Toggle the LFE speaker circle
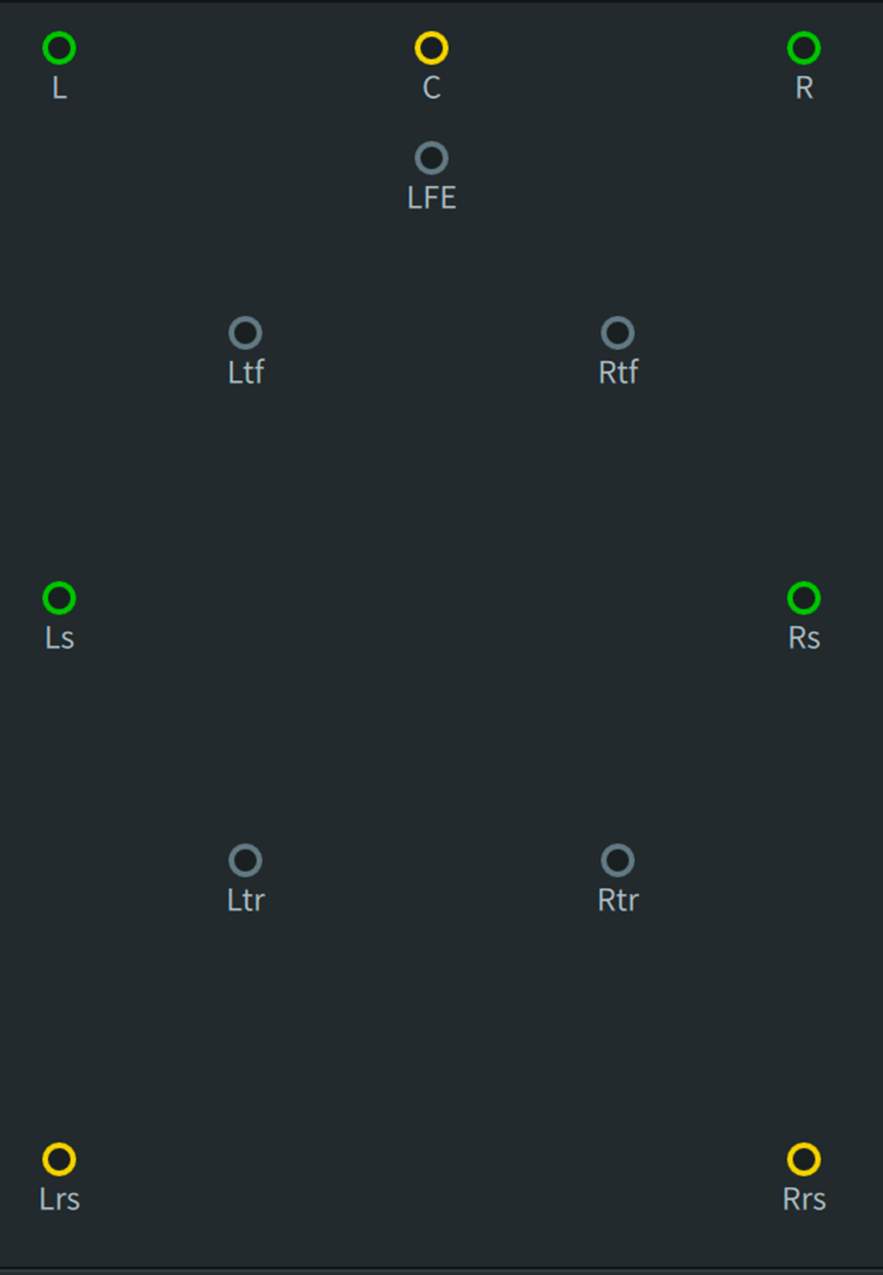Viewport: 883px width, 1275px height. pos(431,158)
